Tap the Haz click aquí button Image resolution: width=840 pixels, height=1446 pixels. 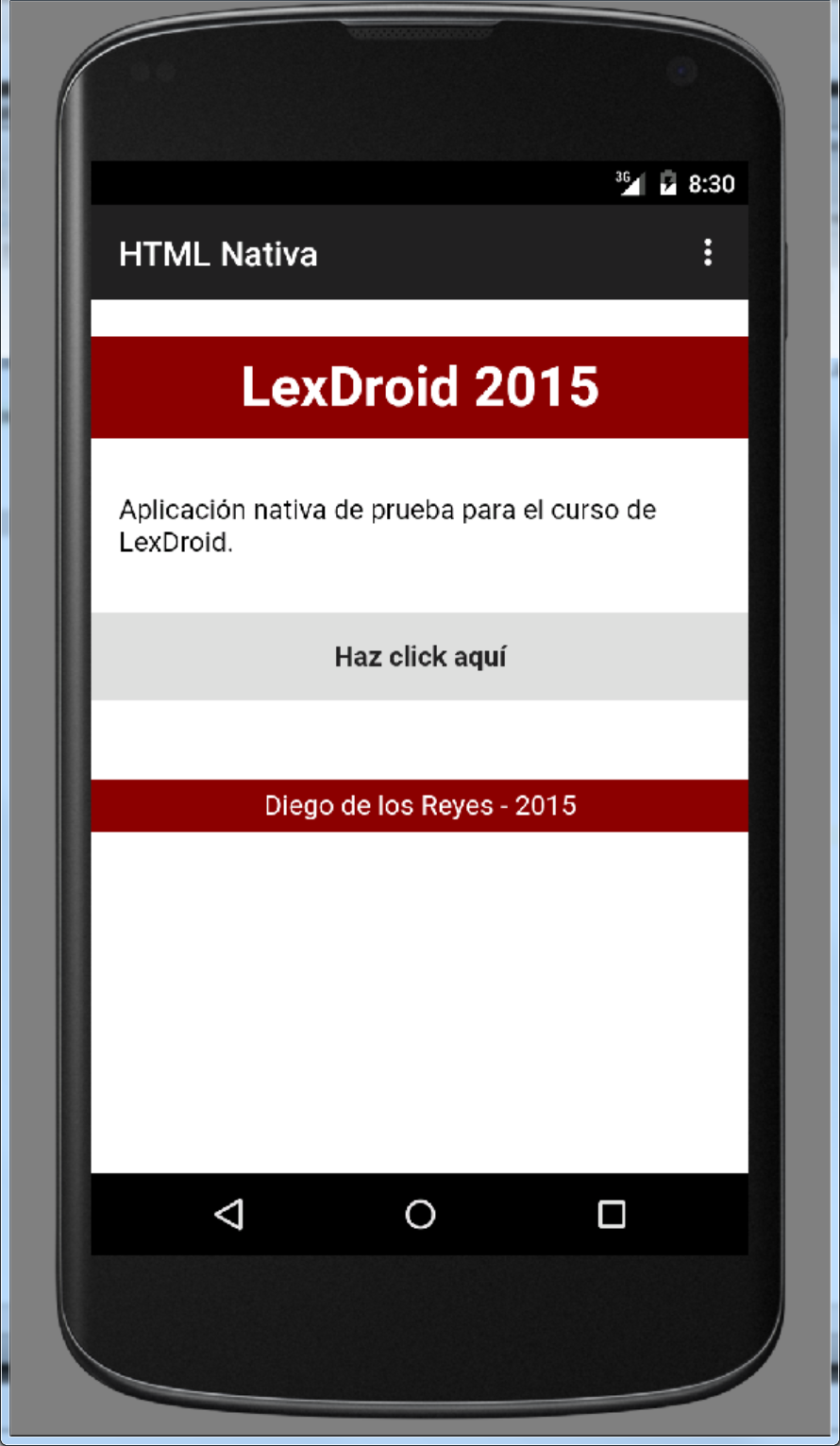click(x=420, y=656)
